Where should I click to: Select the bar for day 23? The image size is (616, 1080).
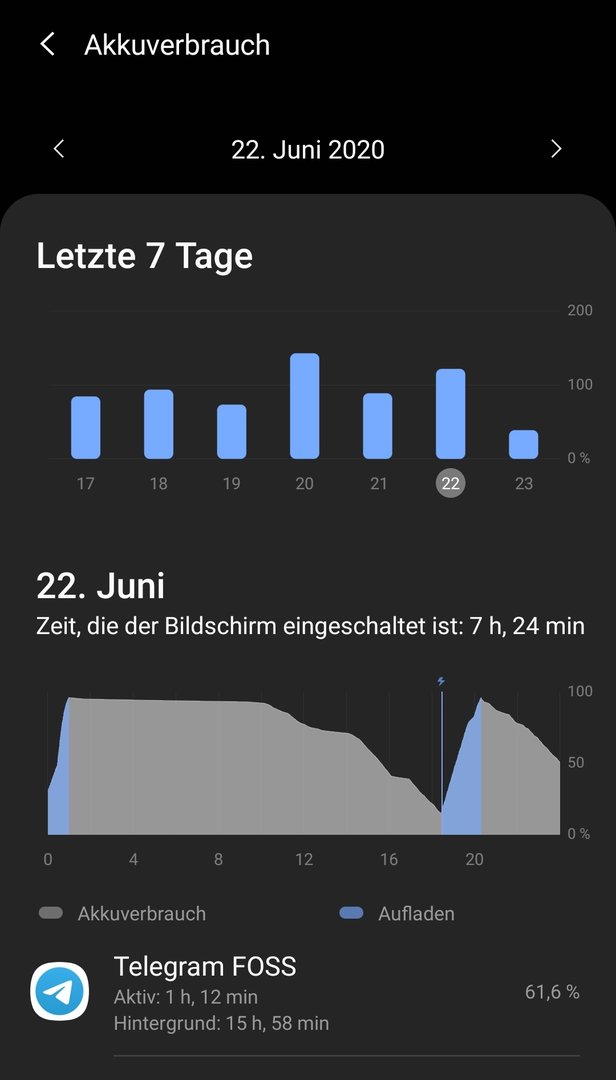524,445
